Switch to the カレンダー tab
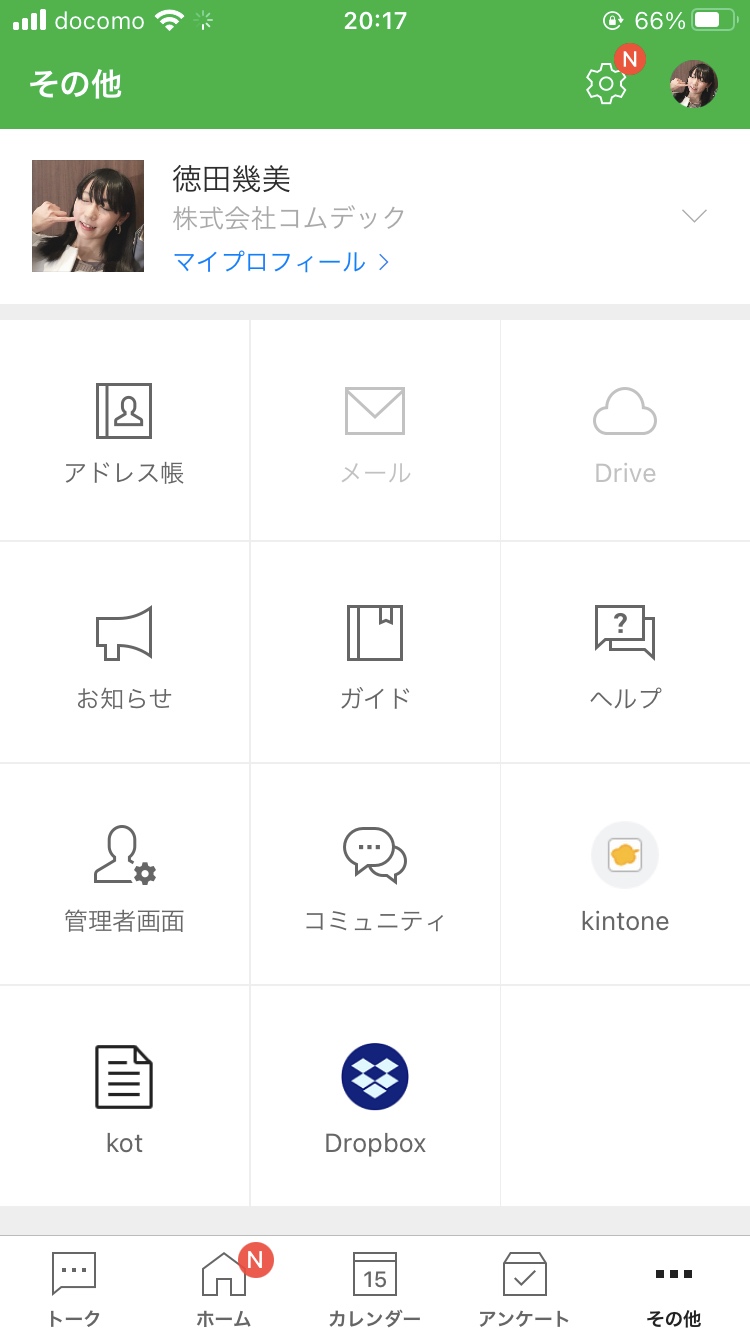Image resolution: width=750 pixels, height=1334 pixels. (x=375, y=1288)
